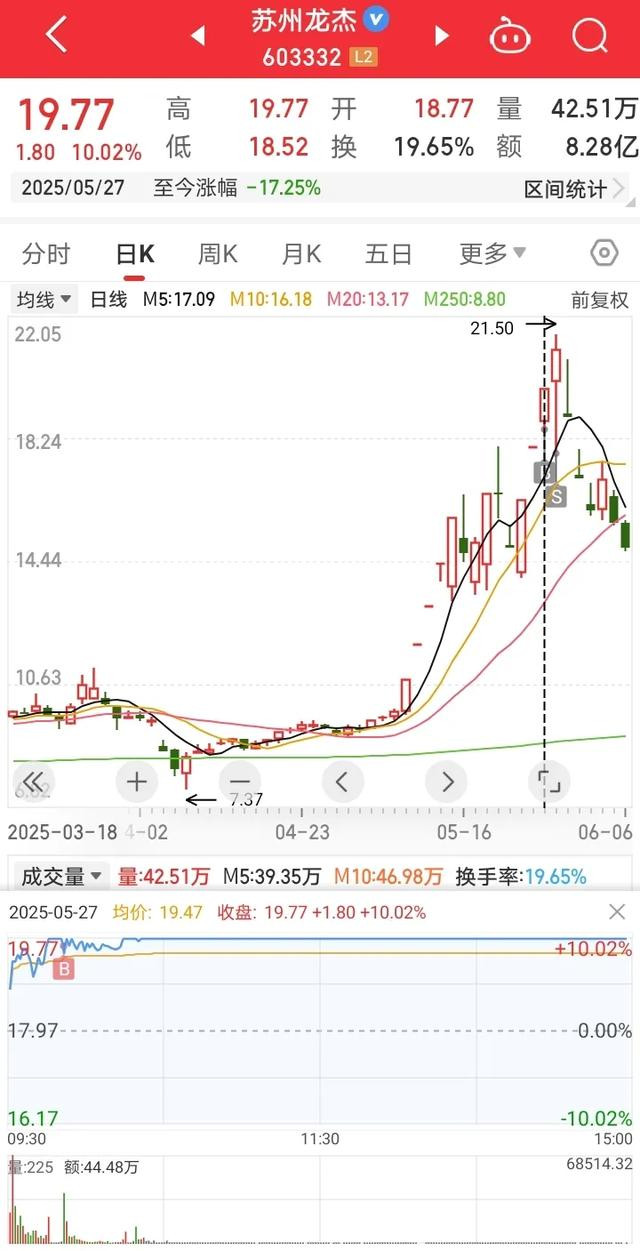Move the chart cursor one day right
This screenshot has height=1251, width=640.
447,781
